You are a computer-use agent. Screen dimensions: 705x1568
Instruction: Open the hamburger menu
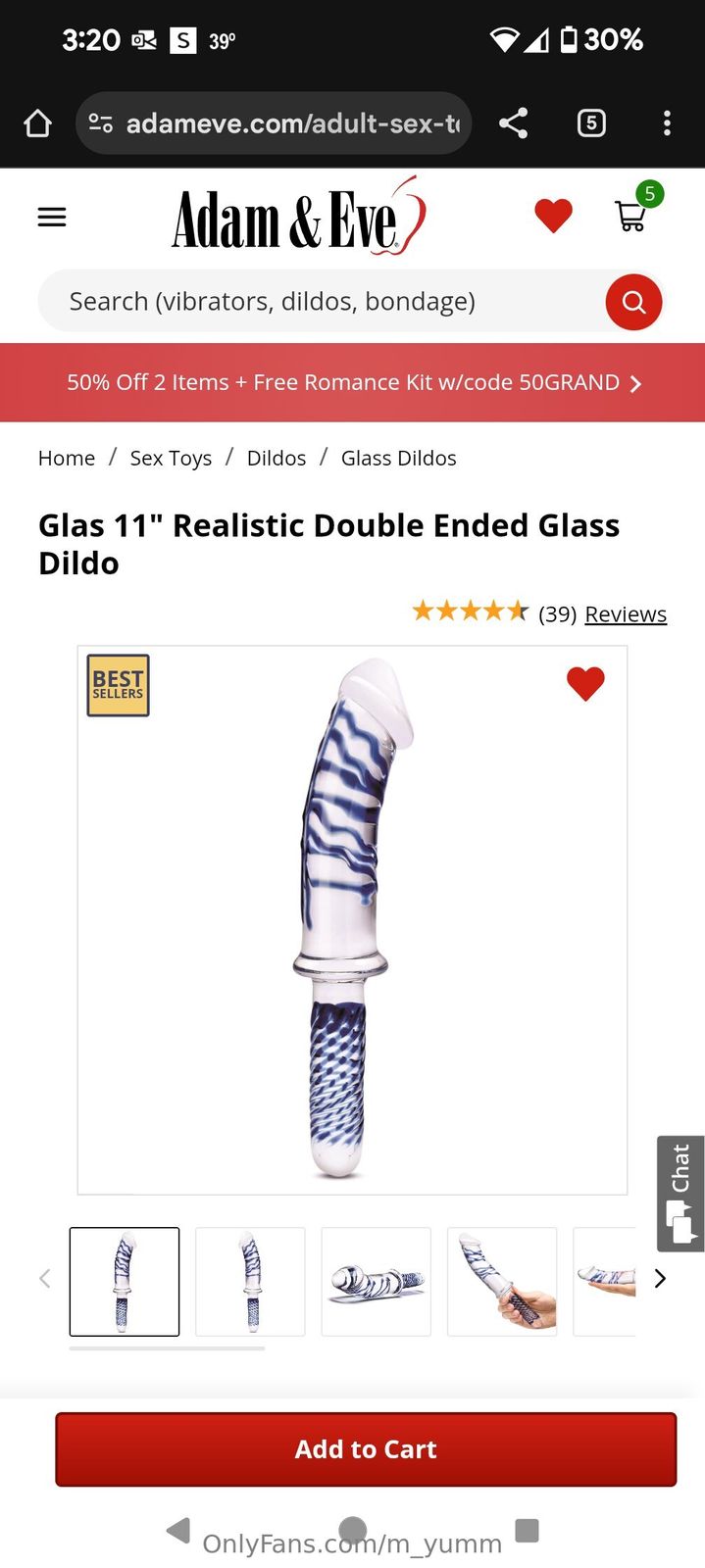click(x=52, y=217)
